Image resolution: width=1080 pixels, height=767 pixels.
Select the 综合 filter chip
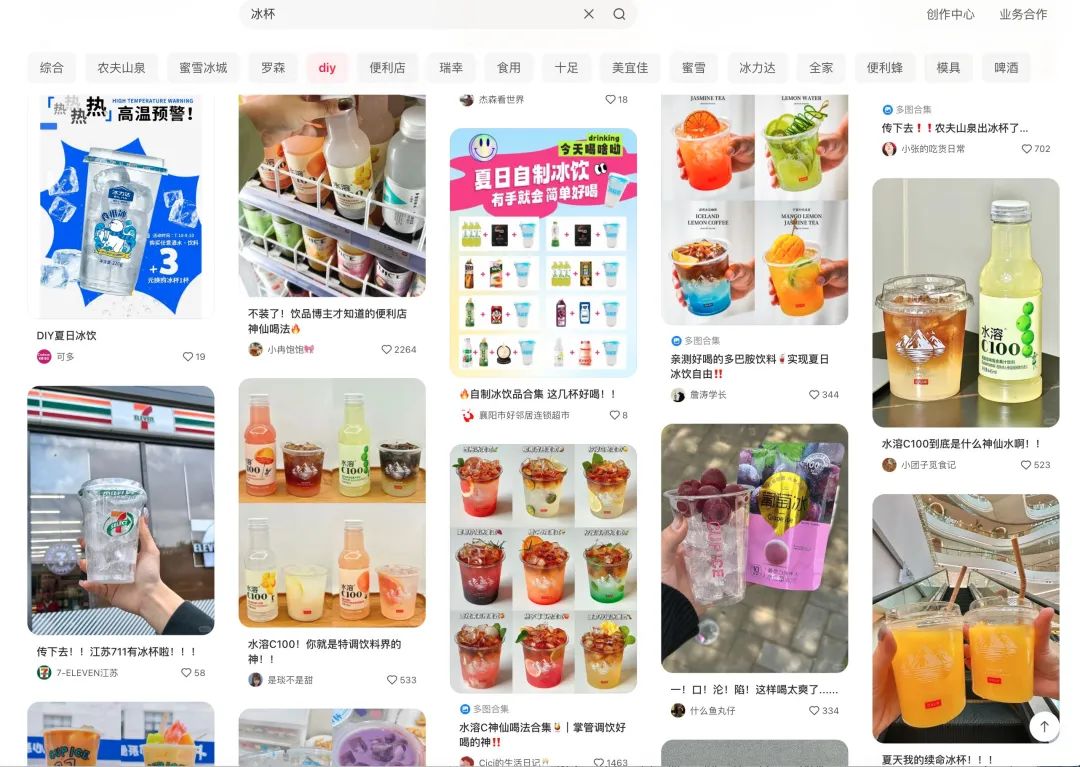coord(52,68)
